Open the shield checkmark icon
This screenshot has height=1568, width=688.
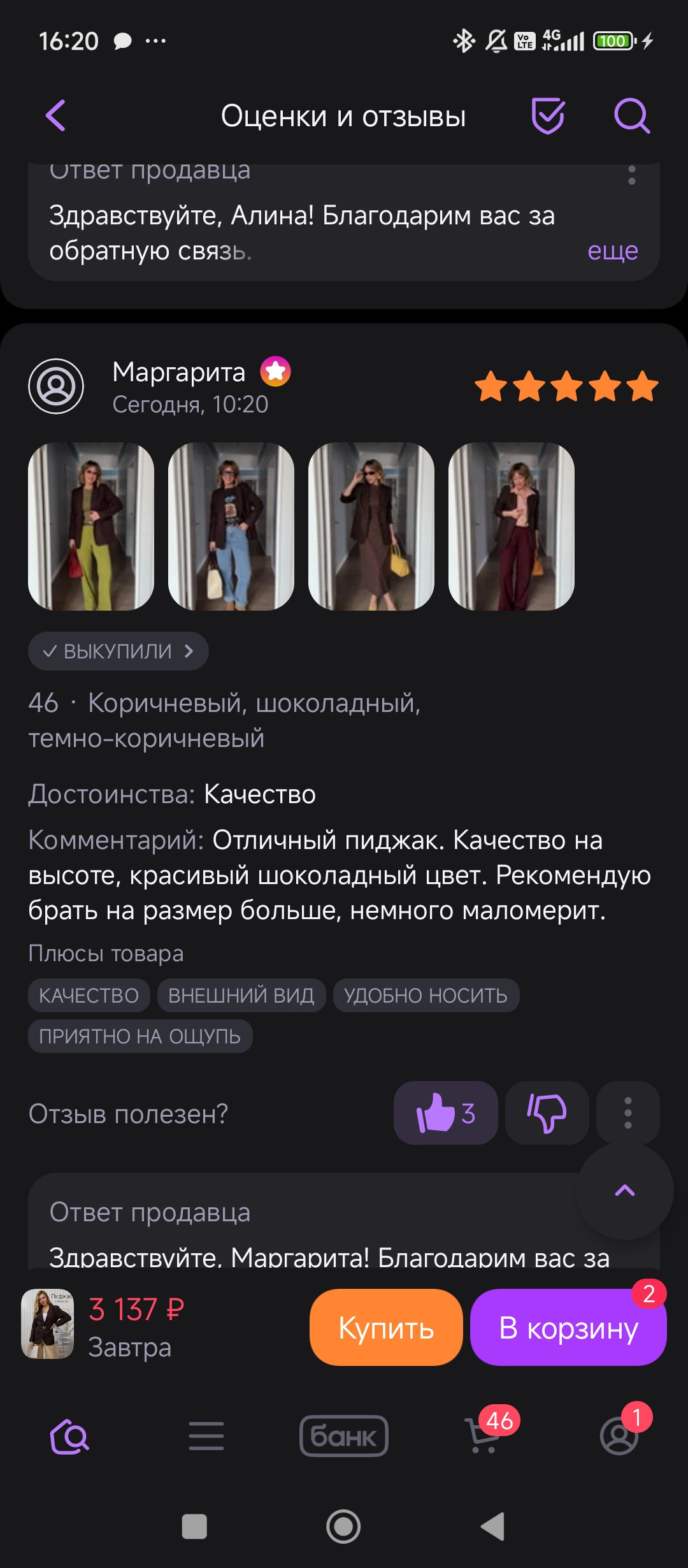click(548, 116)
